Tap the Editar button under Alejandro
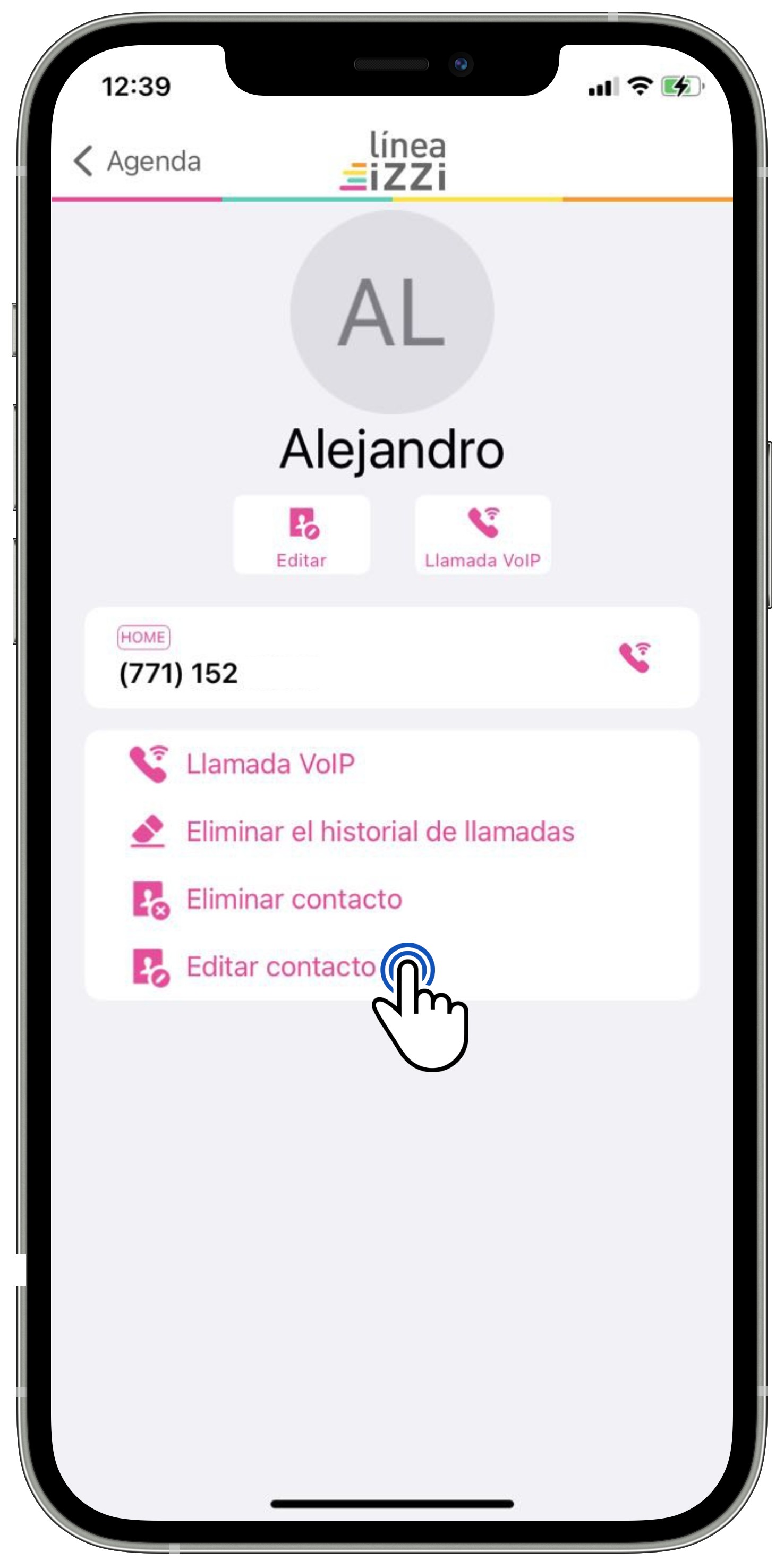Image resolution: width=784 pixels, height=1560 pixels. (x=302, y=535)
